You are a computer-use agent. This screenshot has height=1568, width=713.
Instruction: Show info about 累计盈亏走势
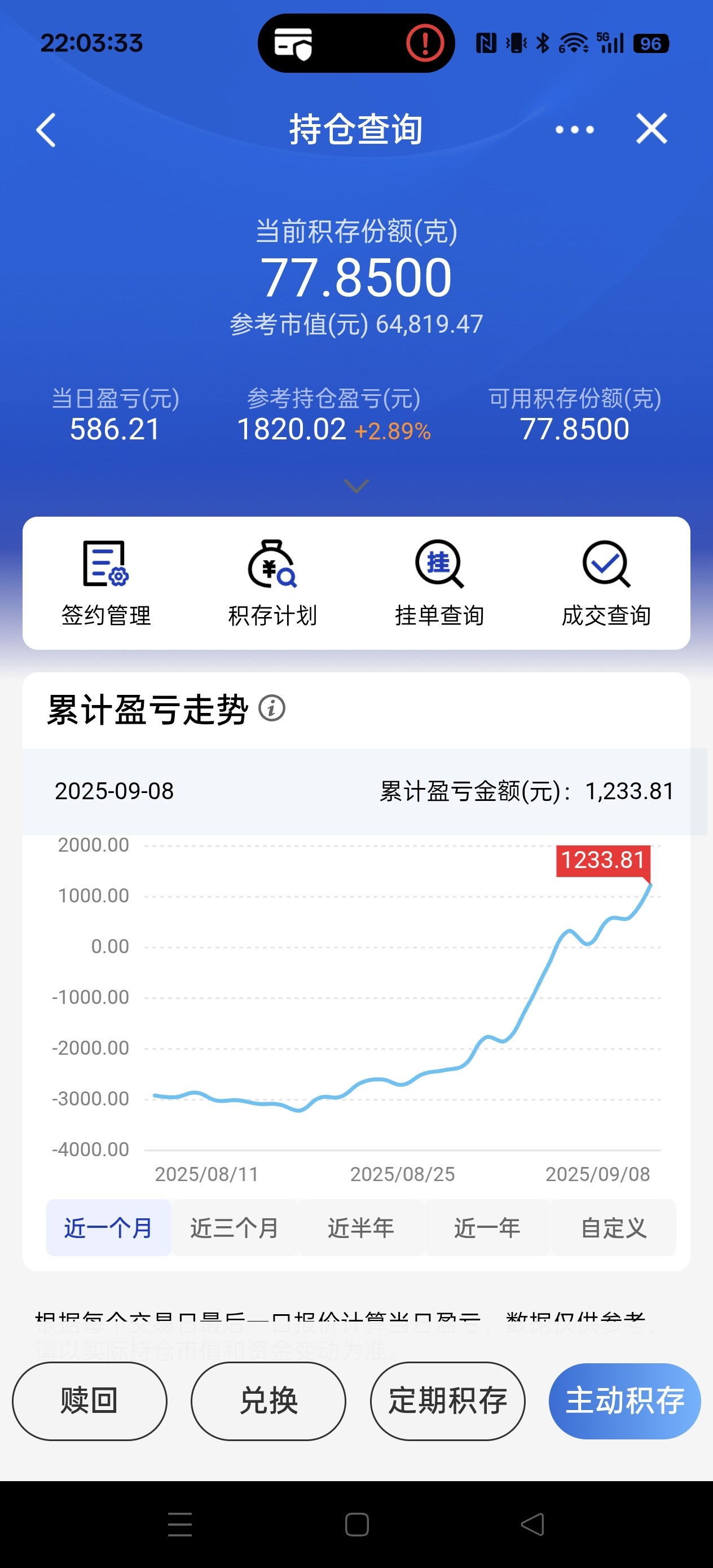[x=271, y=708]
